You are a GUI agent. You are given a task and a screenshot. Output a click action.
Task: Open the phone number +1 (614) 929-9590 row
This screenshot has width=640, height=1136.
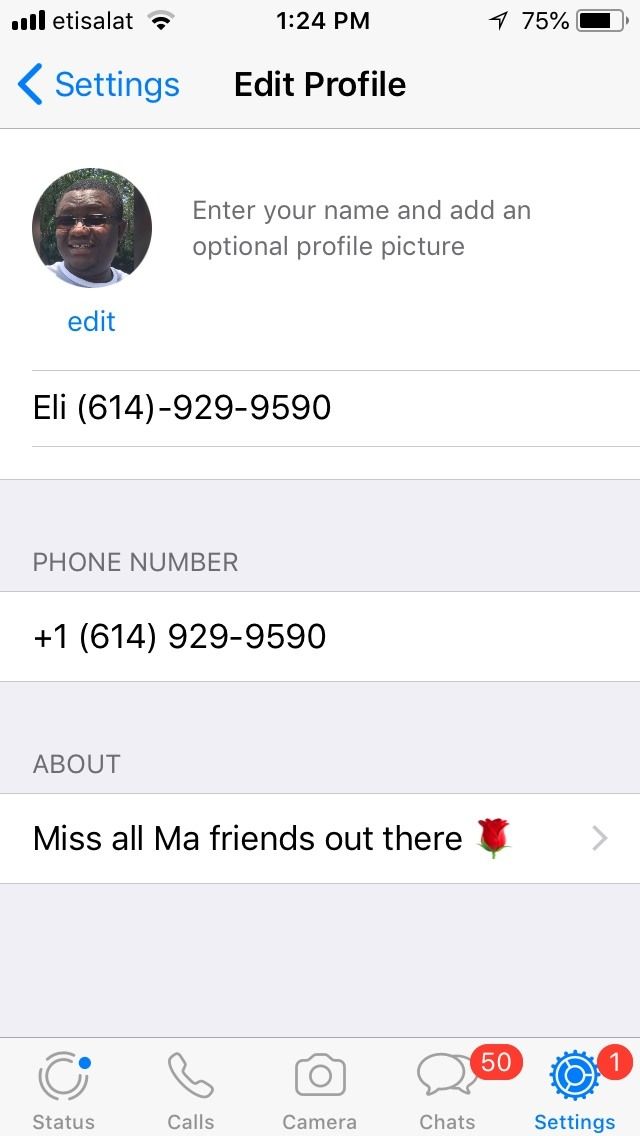coord(320,636)
